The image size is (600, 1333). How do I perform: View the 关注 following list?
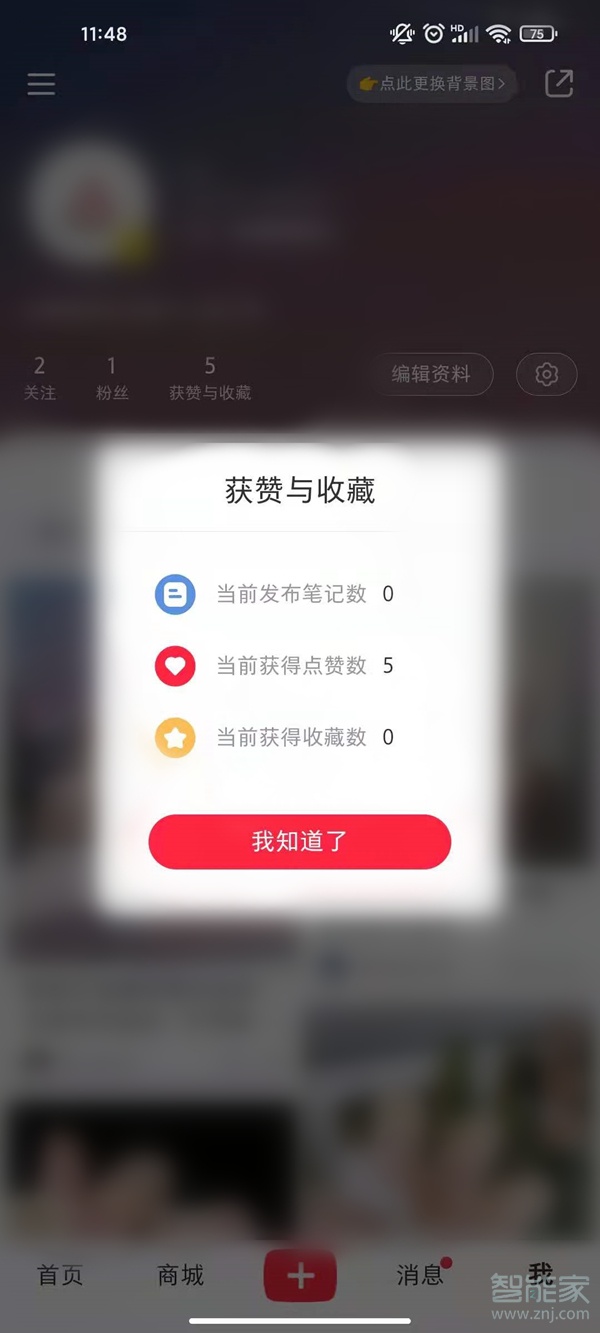(x=40, y=378)
